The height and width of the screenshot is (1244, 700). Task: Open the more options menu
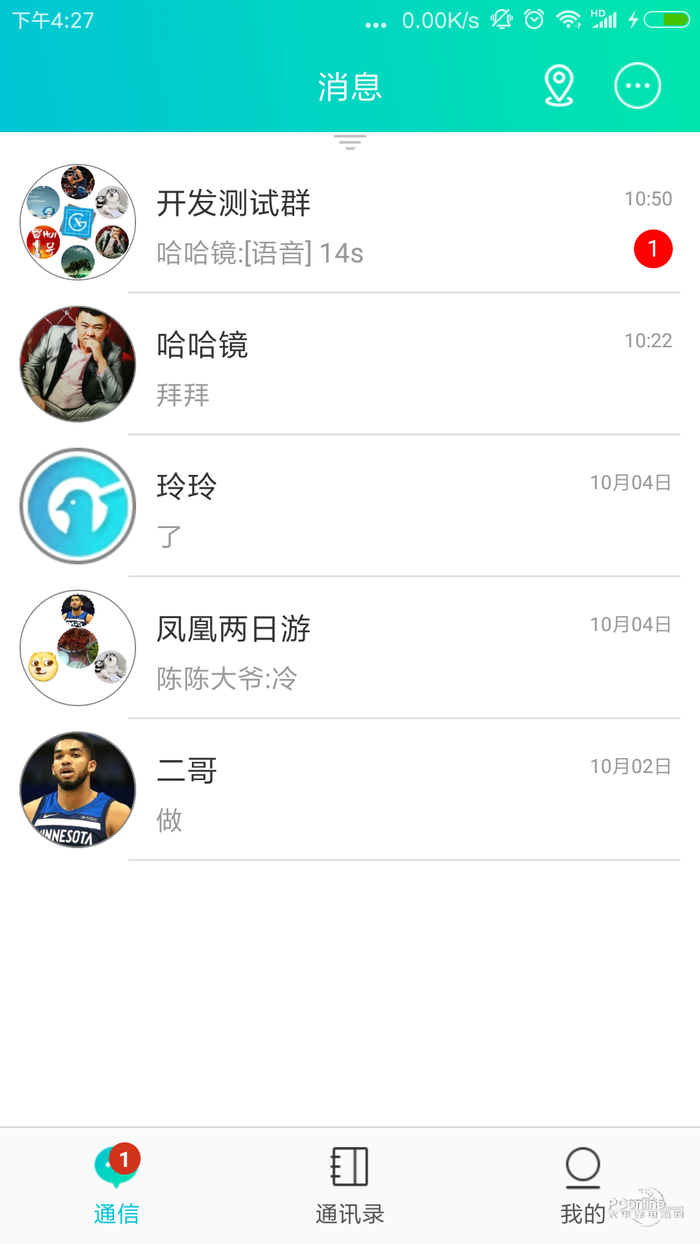(637, 86)
